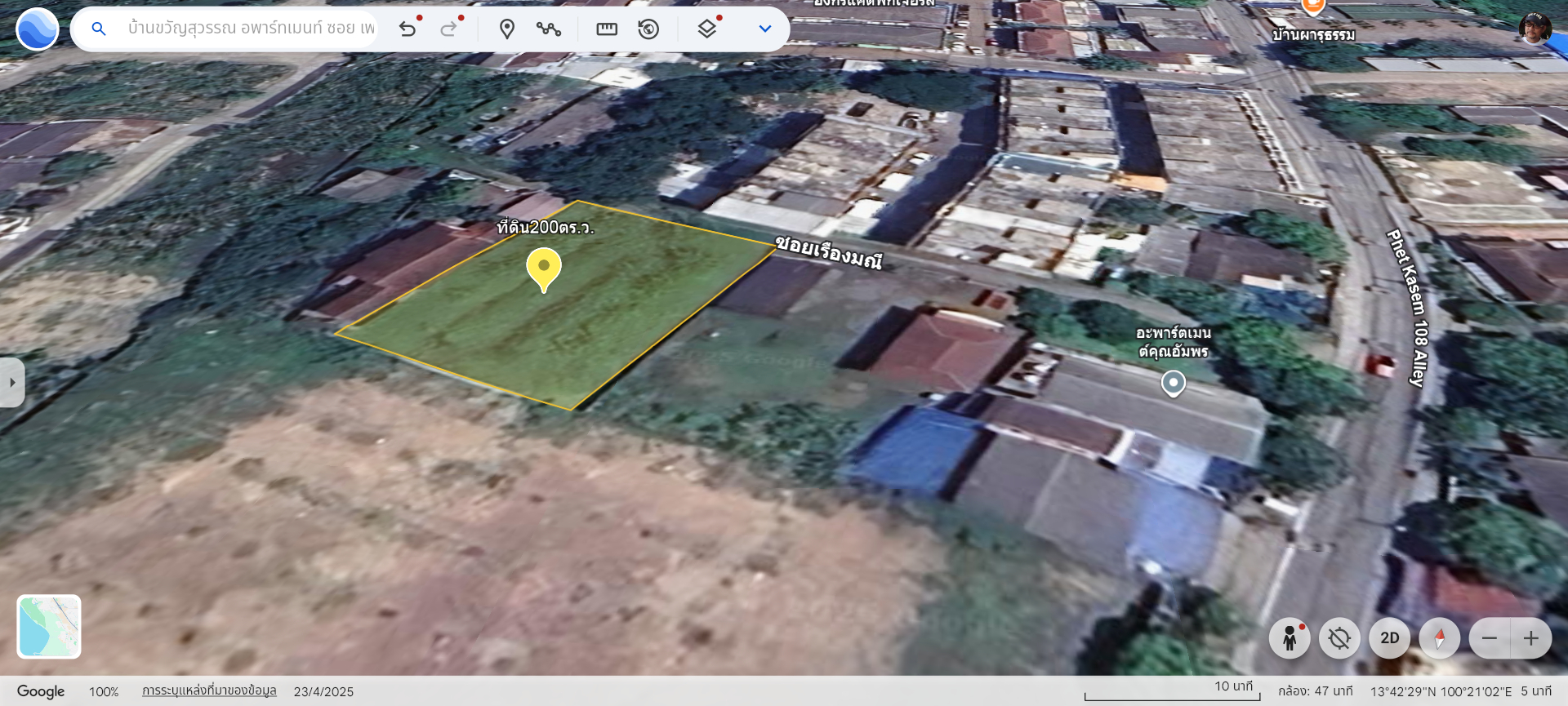Activate the Street View pegman

pos(1290,638)
